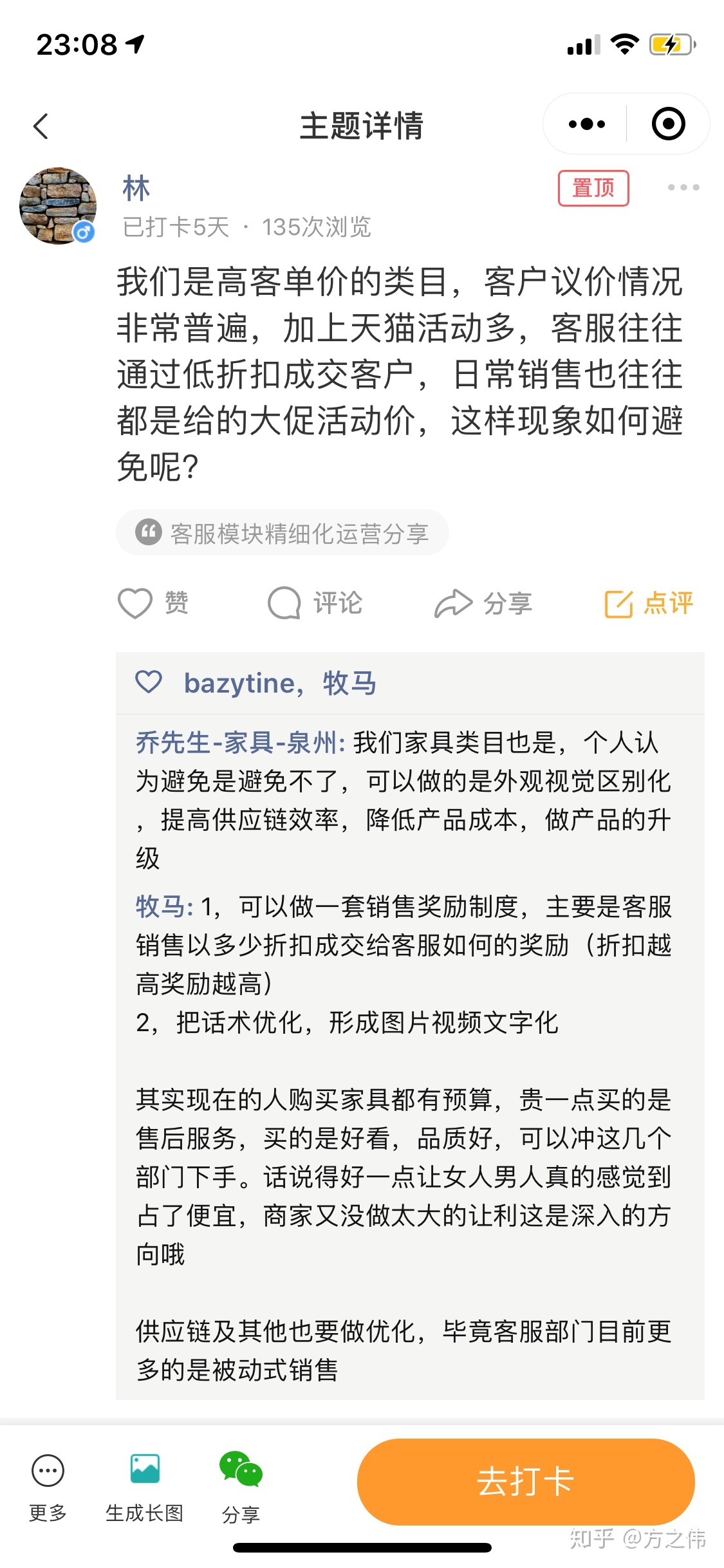Open 林's profile avatar

58,206
